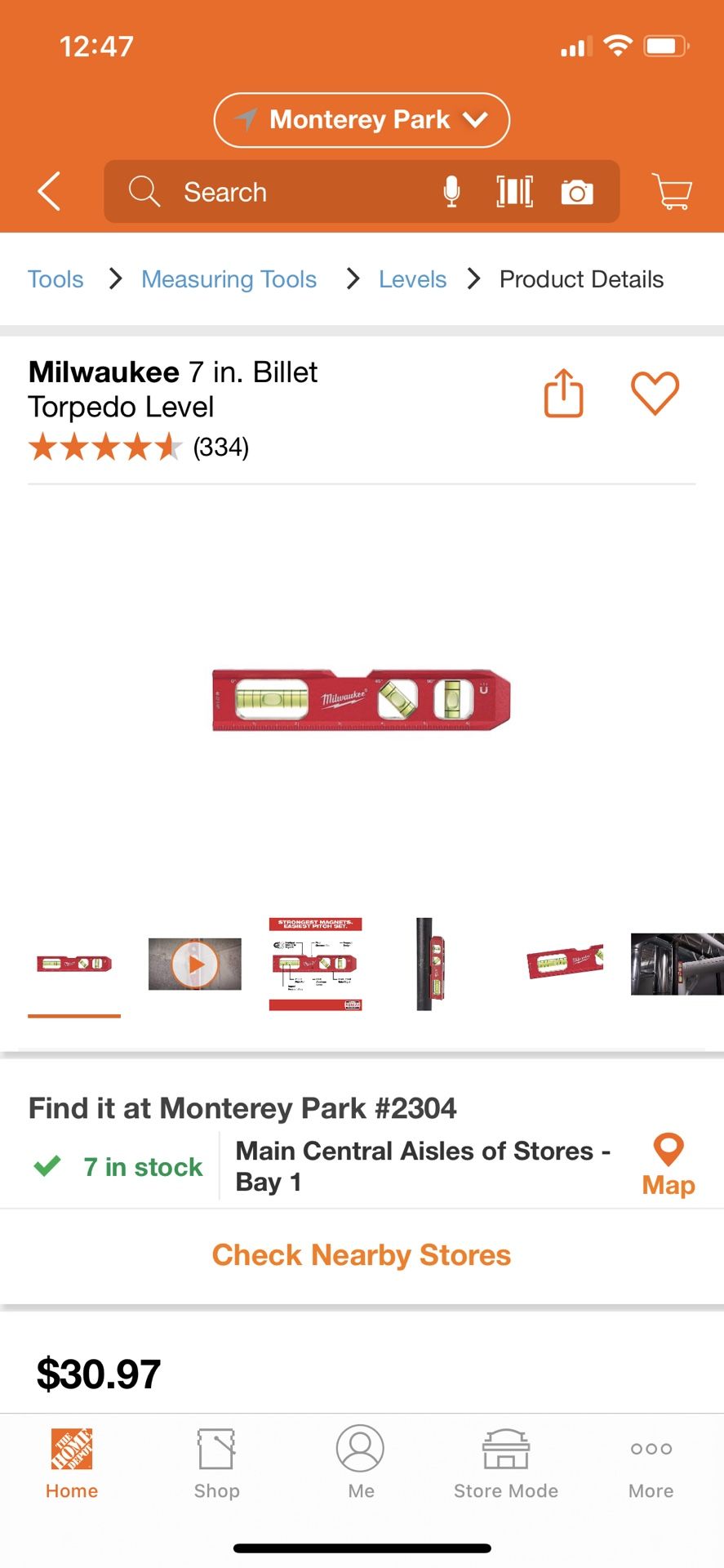This screenshot has width=724, height=1568.
Task: View the 334 reviews rating
Action: tap(139, 448)
